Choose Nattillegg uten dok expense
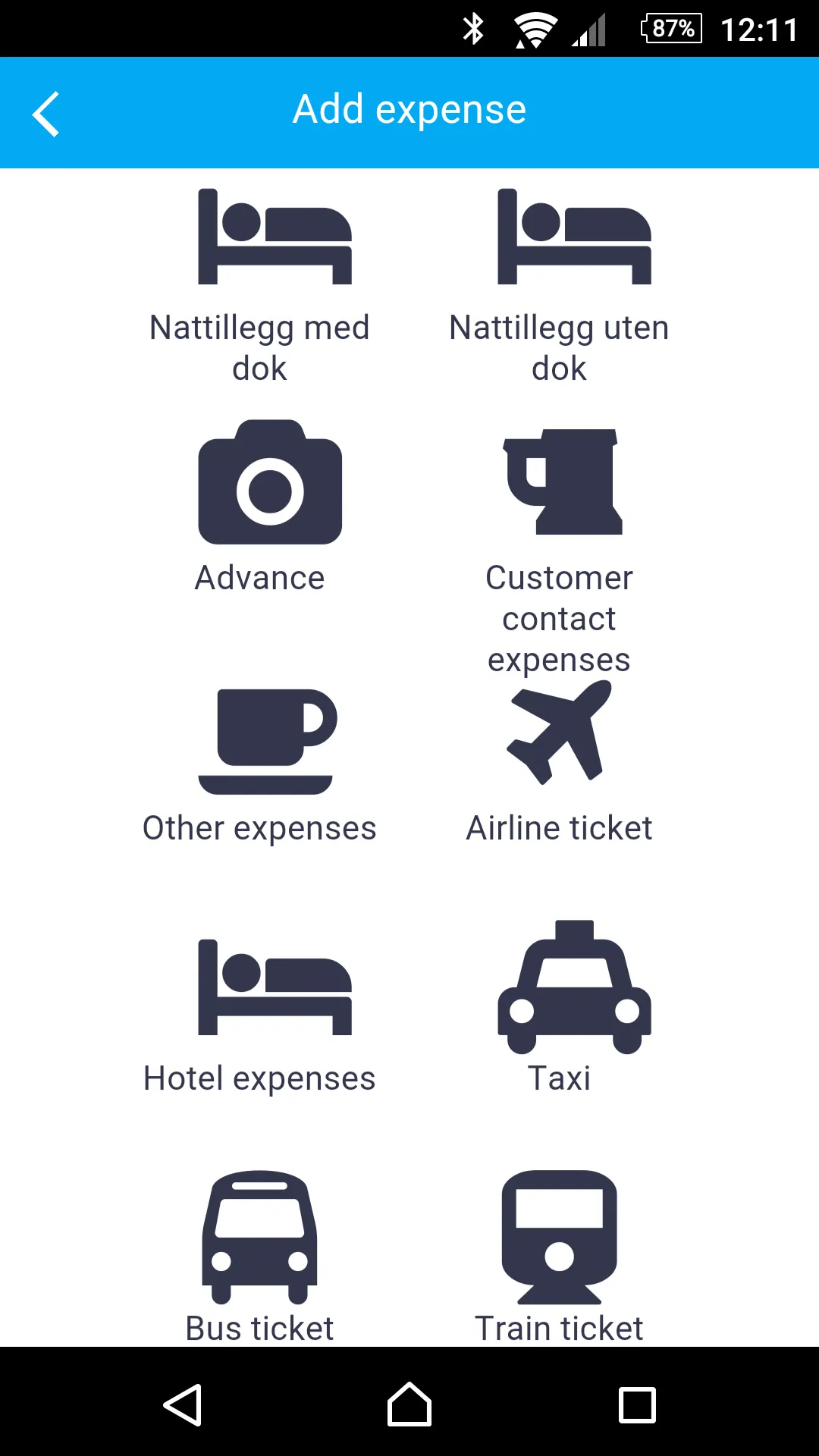Screen dimensions: 819x1456 click(x=559, y=286)
